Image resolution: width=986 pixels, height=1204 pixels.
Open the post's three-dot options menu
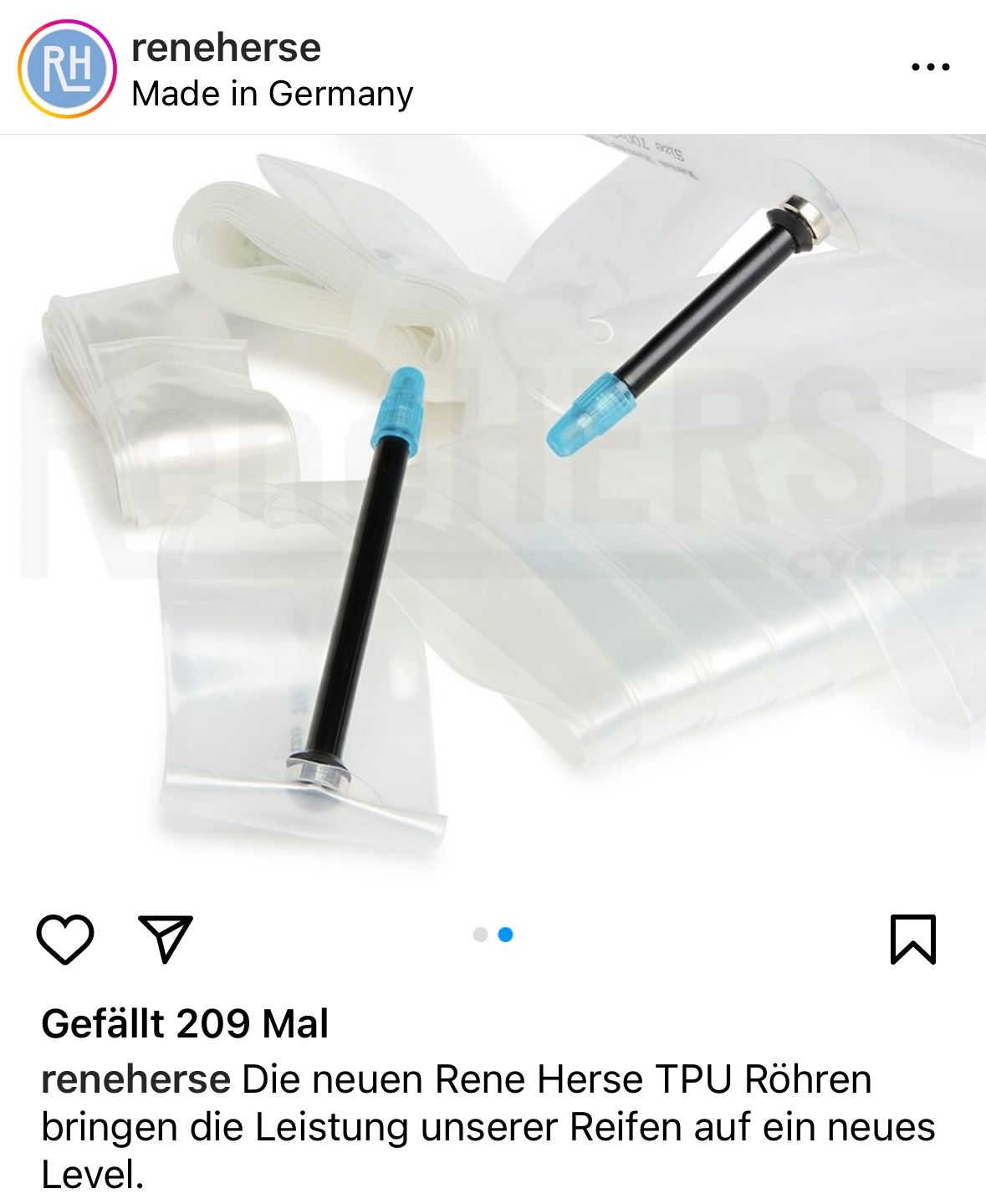(x=930, y=67)
